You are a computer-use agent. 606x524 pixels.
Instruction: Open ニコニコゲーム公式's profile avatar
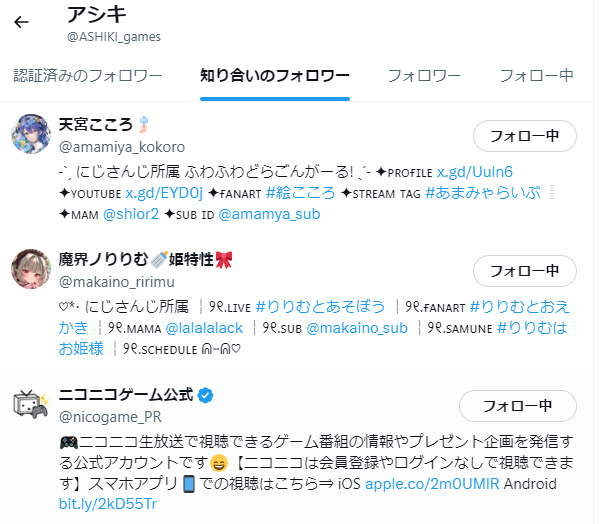point(32,404)
